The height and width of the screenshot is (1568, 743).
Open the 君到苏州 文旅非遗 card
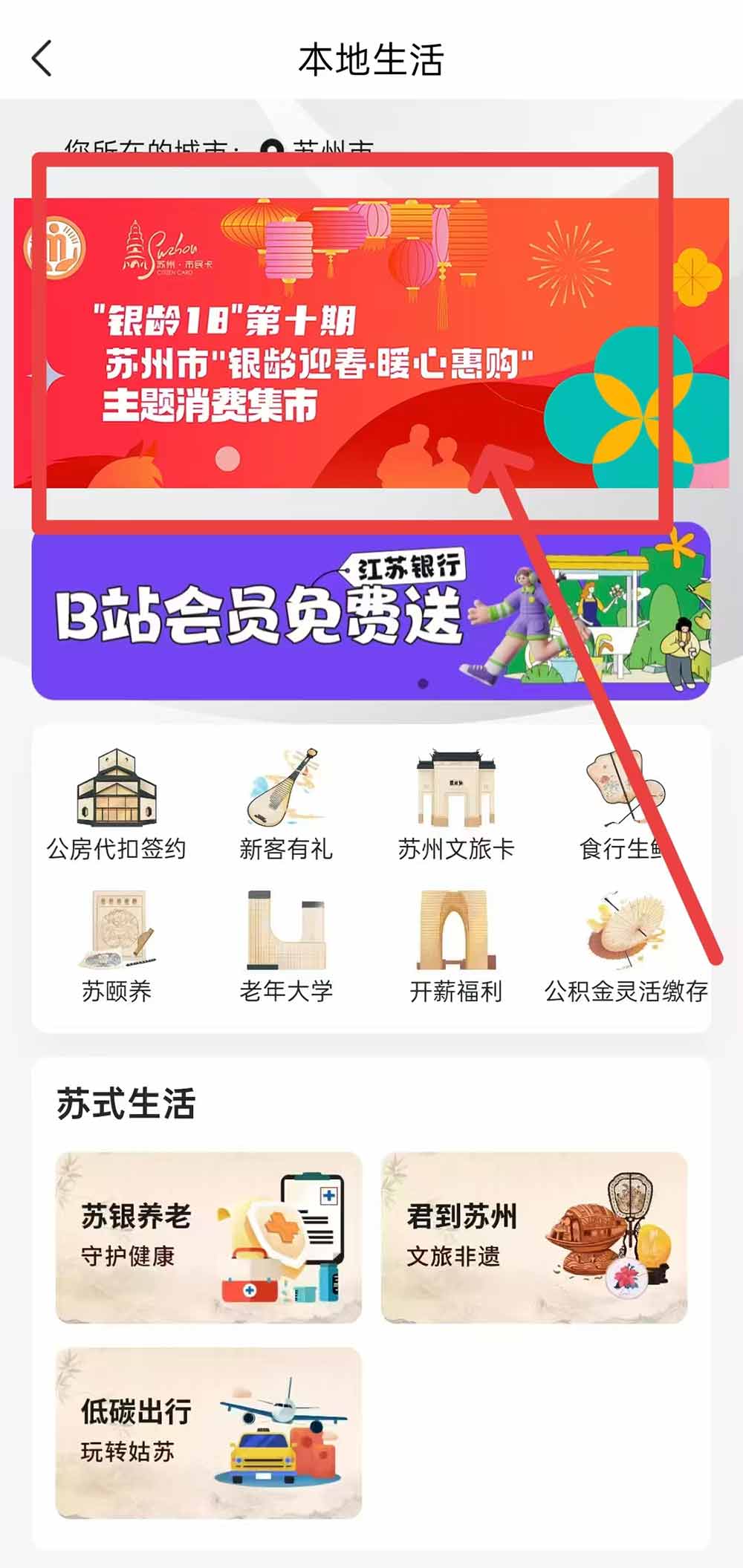533,1237
